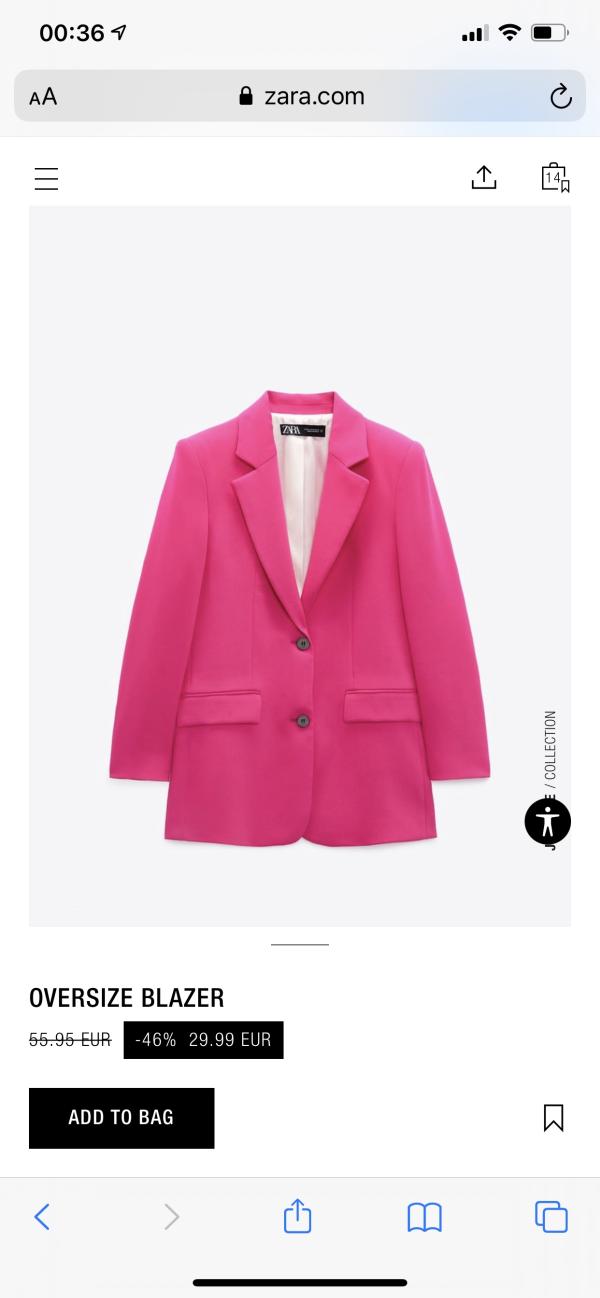The image size is (600, 1298).
Task: Open the hamburger menu
Action: (46, 179)
